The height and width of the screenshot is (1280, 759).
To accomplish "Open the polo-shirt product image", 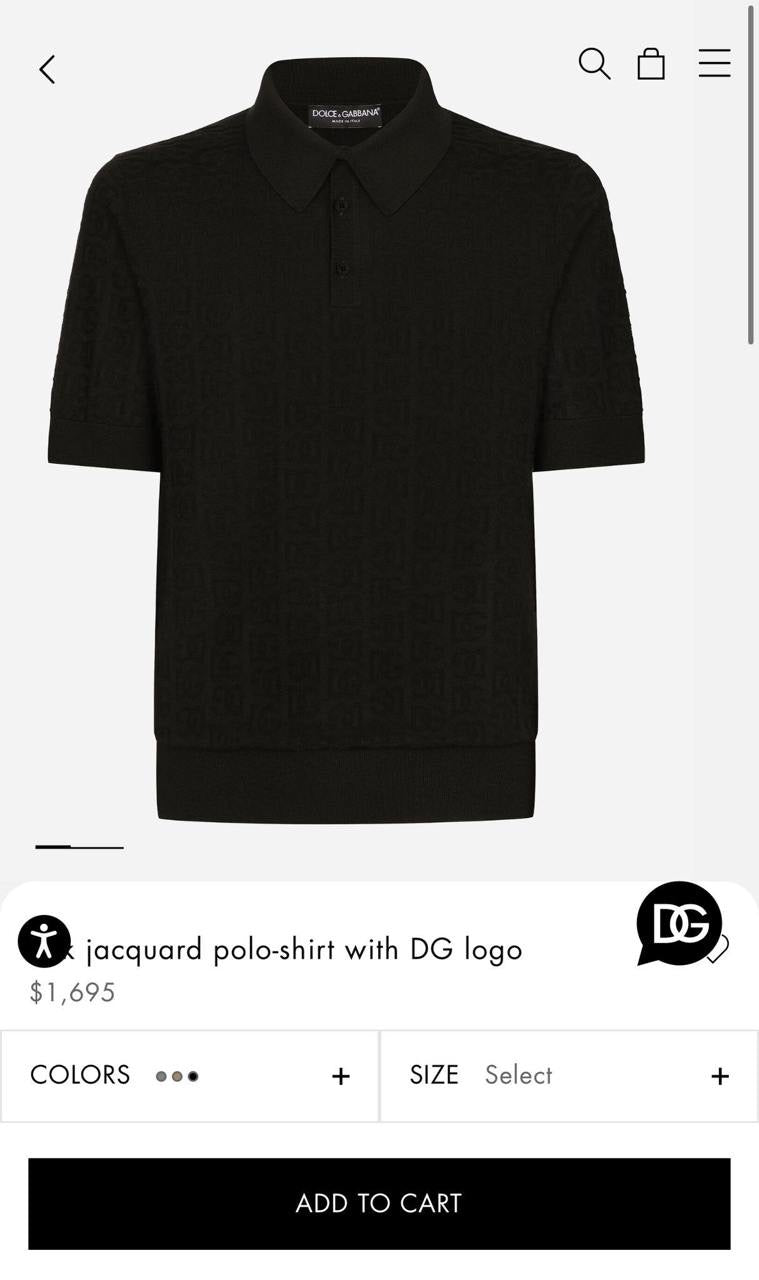I will point(346,440).
